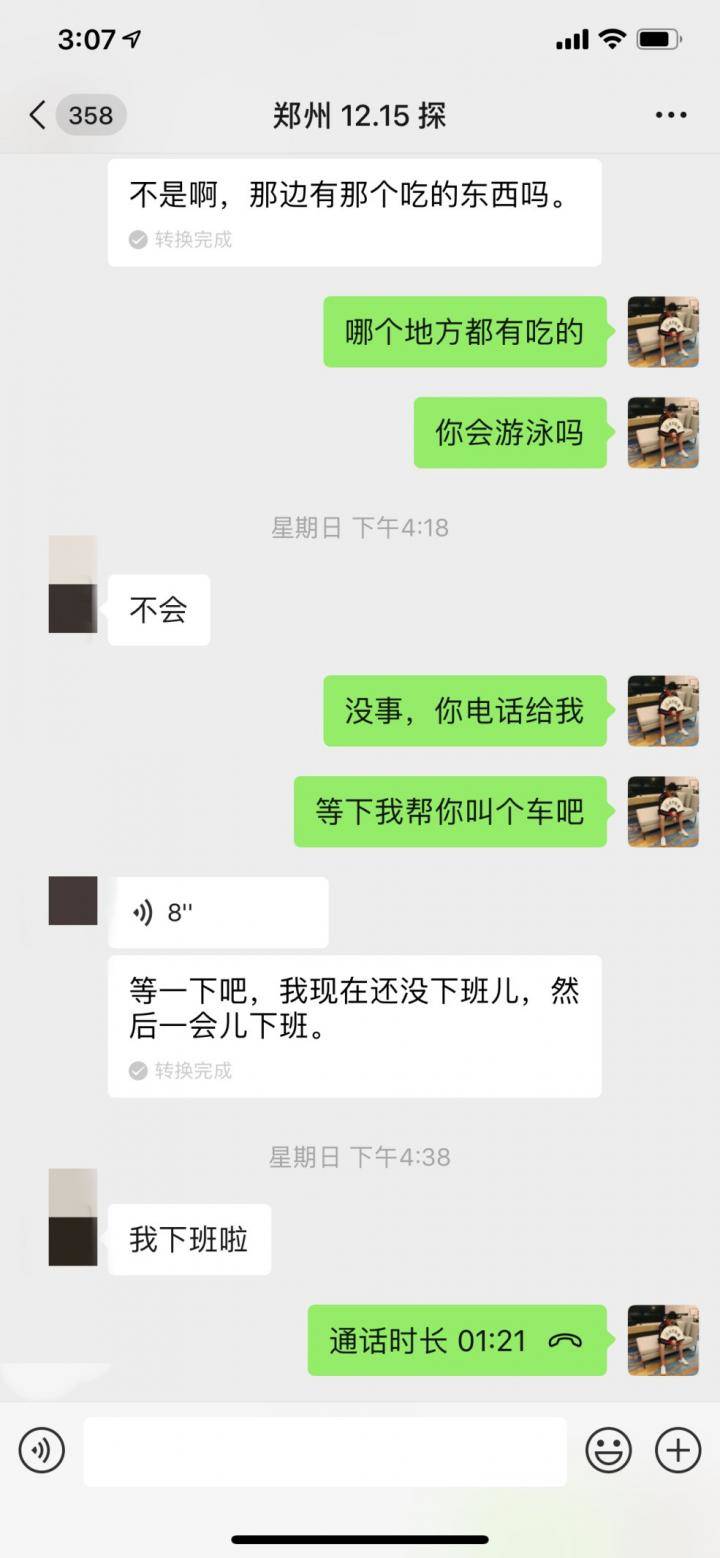Tap timestamp 星期日 下午4:38
This screenshot has width=720, height=1558.
pyautogui.click(x=360, y=1157)
